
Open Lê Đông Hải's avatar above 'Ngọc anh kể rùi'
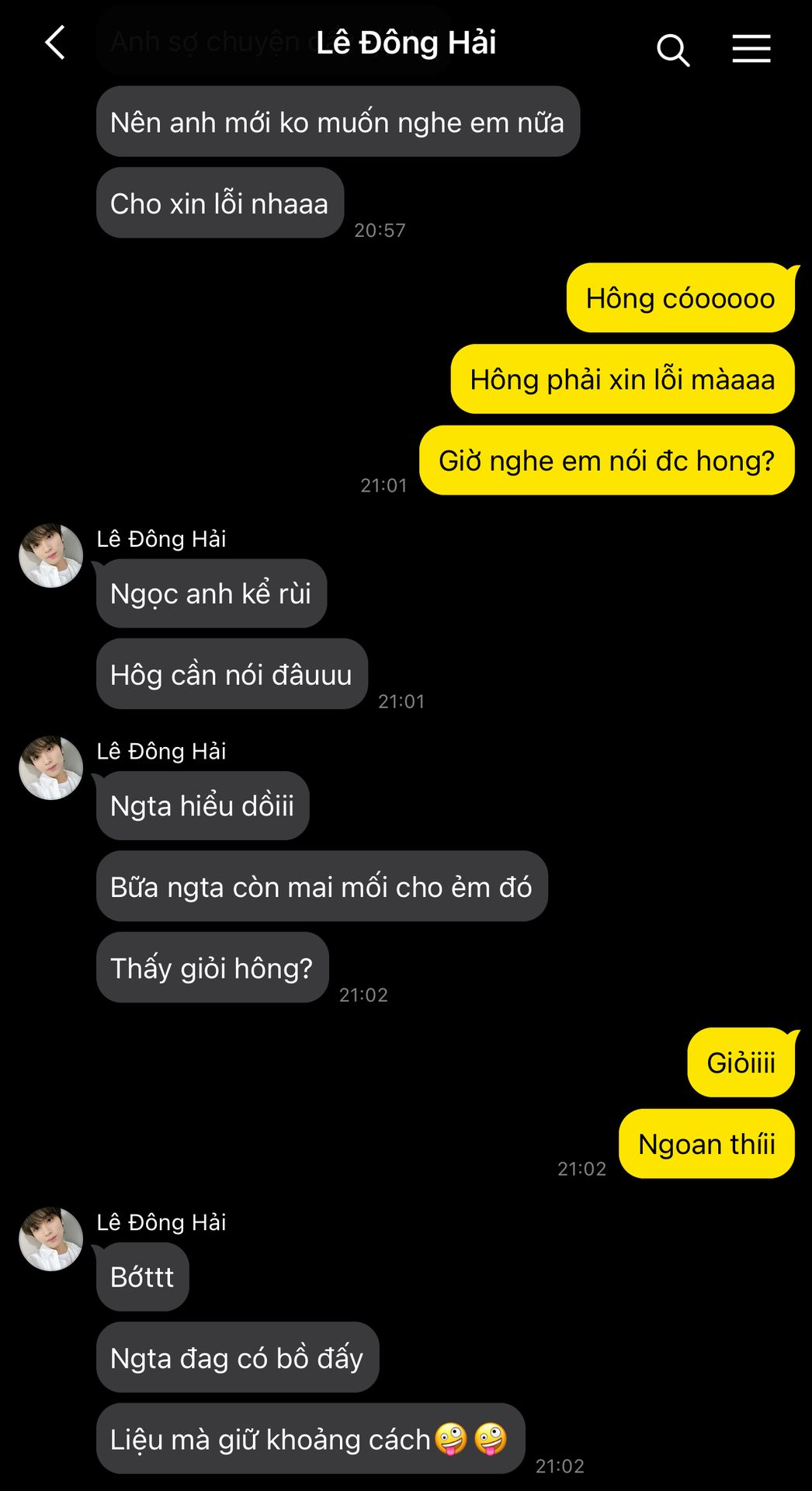pyautogui.click(x=51, y=555)
